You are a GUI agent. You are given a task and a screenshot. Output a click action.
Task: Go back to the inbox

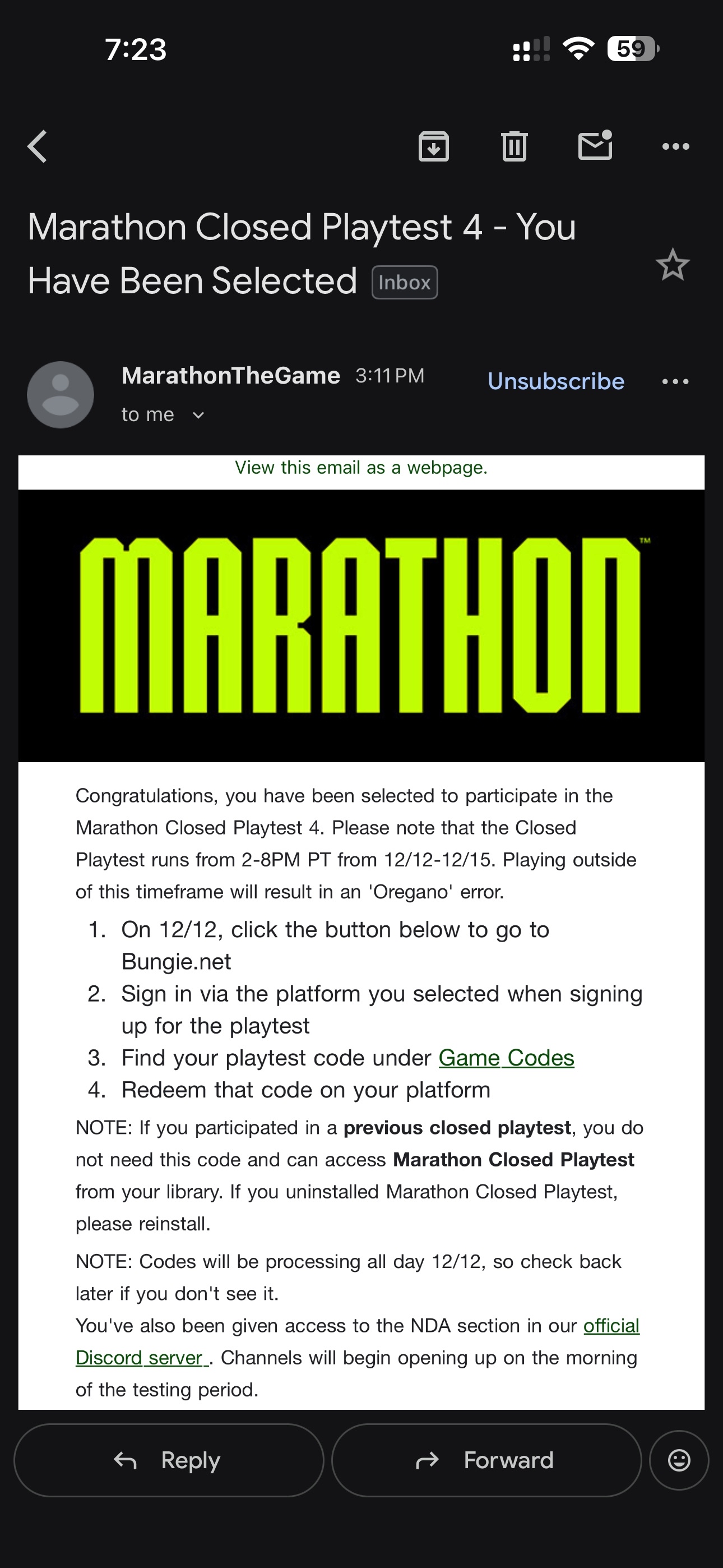[38, 147]
